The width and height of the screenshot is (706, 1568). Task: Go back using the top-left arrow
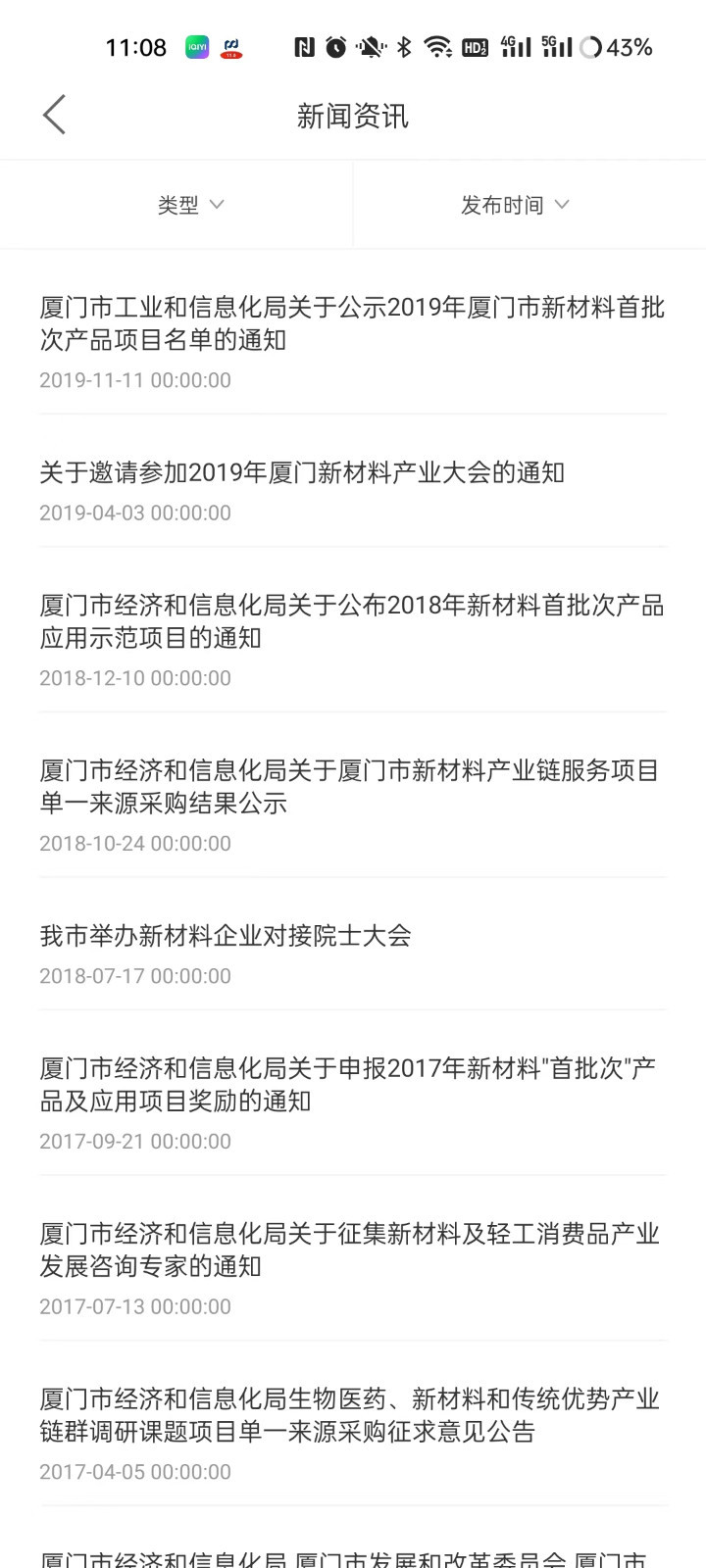[54, 116]
